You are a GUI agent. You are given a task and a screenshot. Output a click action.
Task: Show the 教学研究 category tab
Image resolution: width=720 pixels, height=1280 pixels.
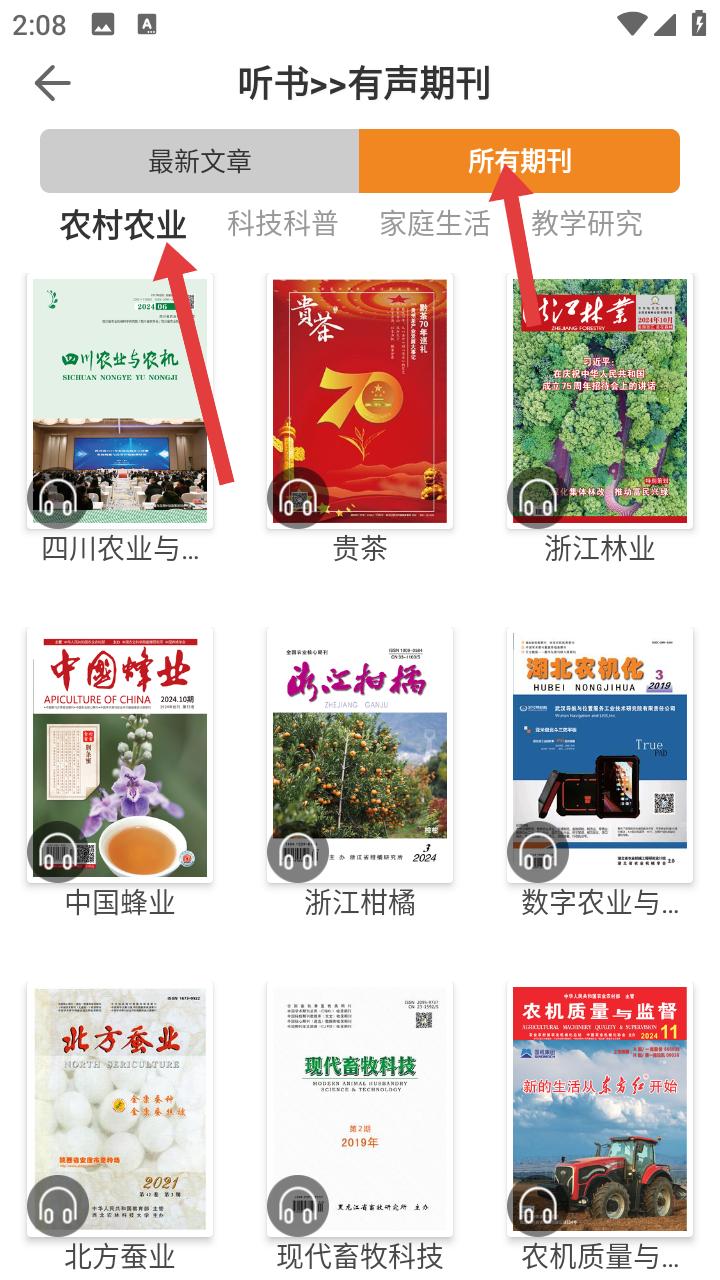[x=586, y=224]
